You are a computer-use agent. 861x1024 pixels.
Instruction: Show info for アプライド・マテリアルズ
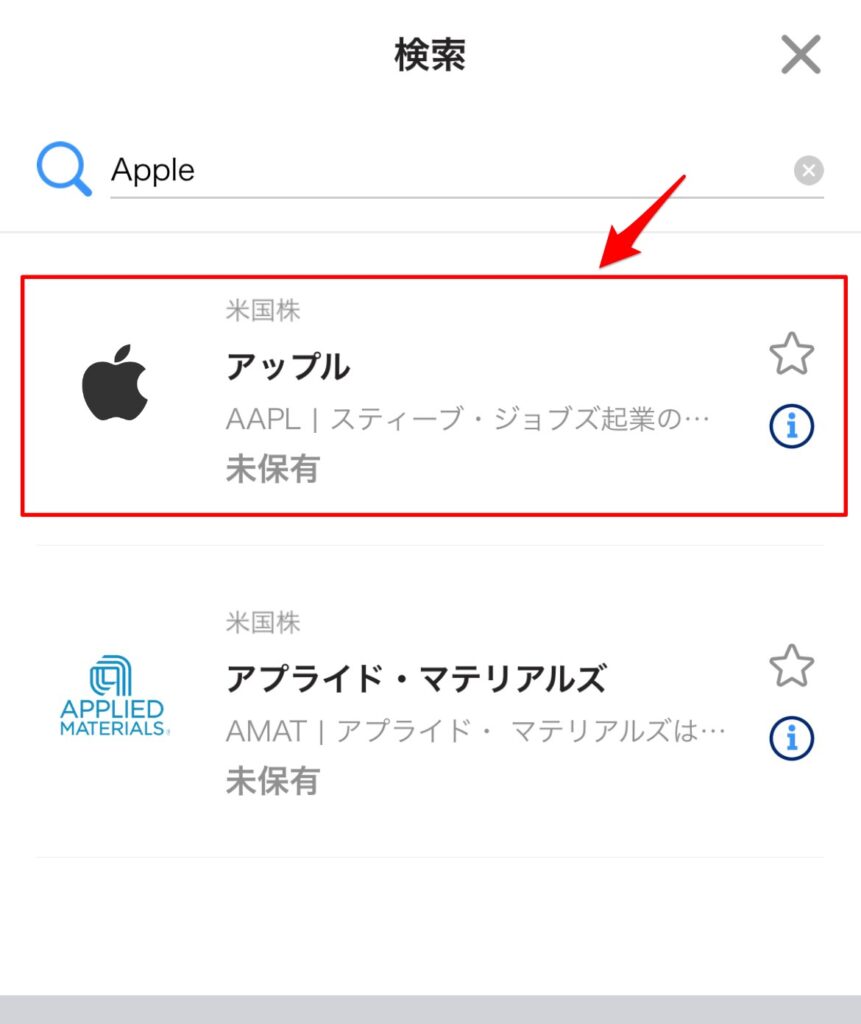791,739
